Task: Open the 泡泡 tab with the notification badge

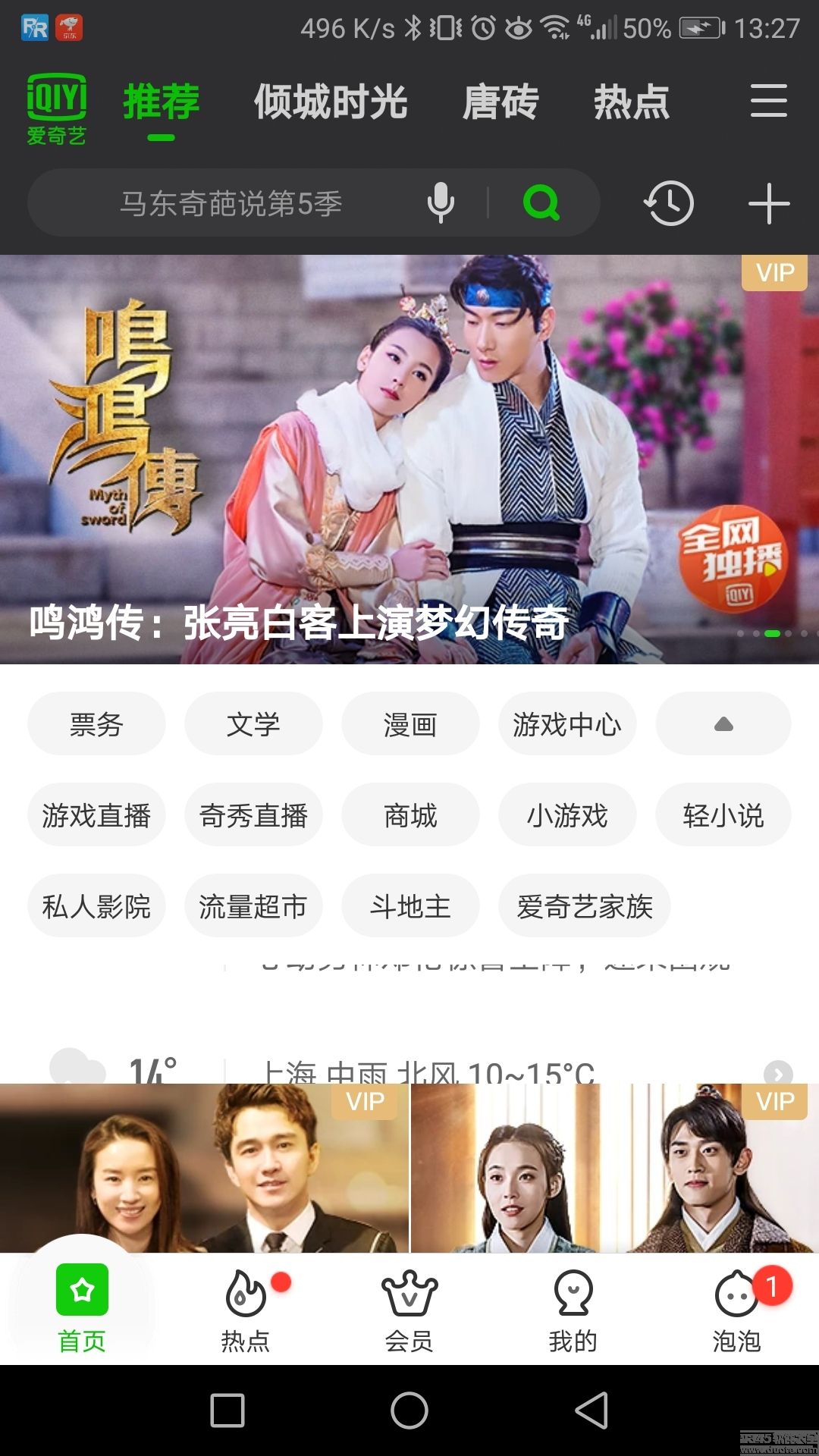Action: [737, 1310]
